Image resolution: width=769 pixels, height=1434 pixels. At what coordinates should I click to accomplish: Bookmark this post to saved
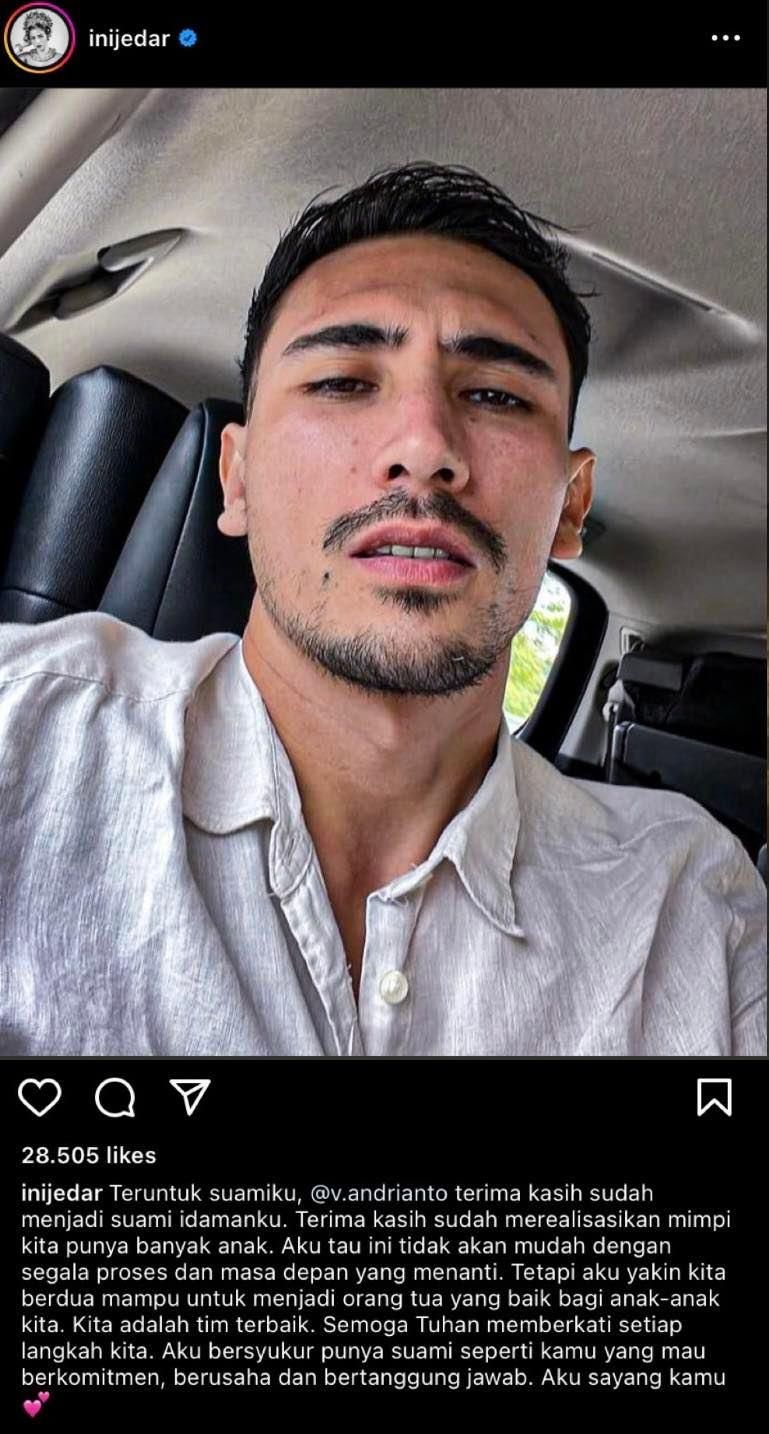pos(714,1098)
